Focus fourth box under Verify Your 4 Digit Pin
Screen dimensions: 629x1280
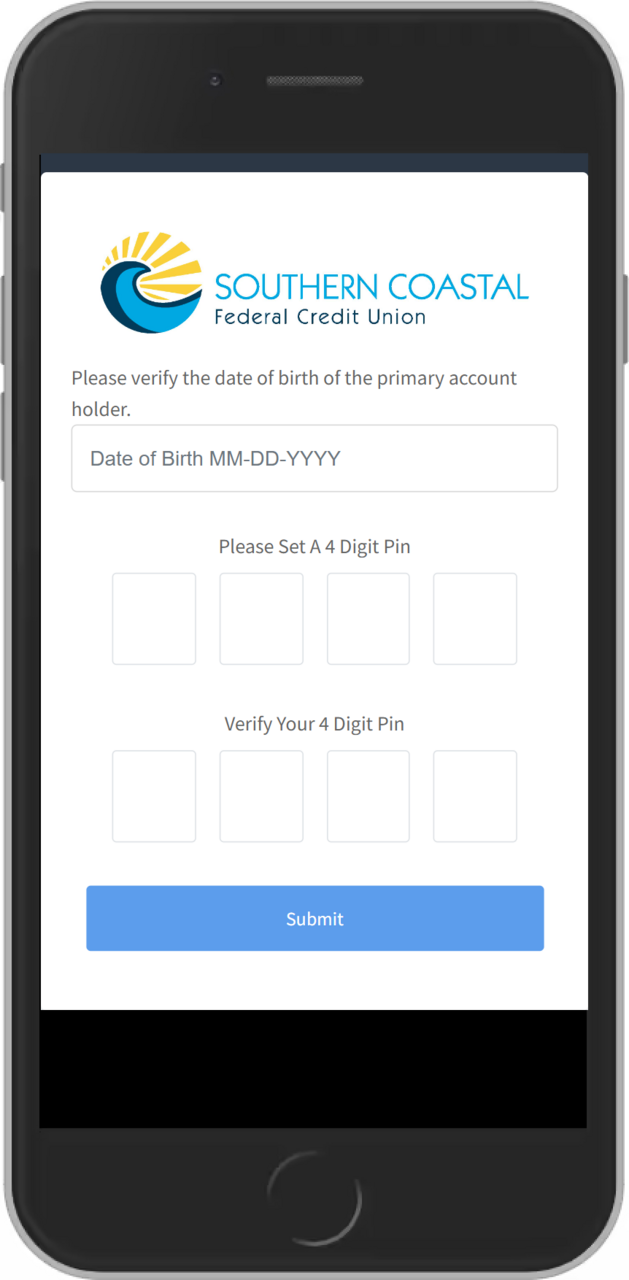point(475,796)
